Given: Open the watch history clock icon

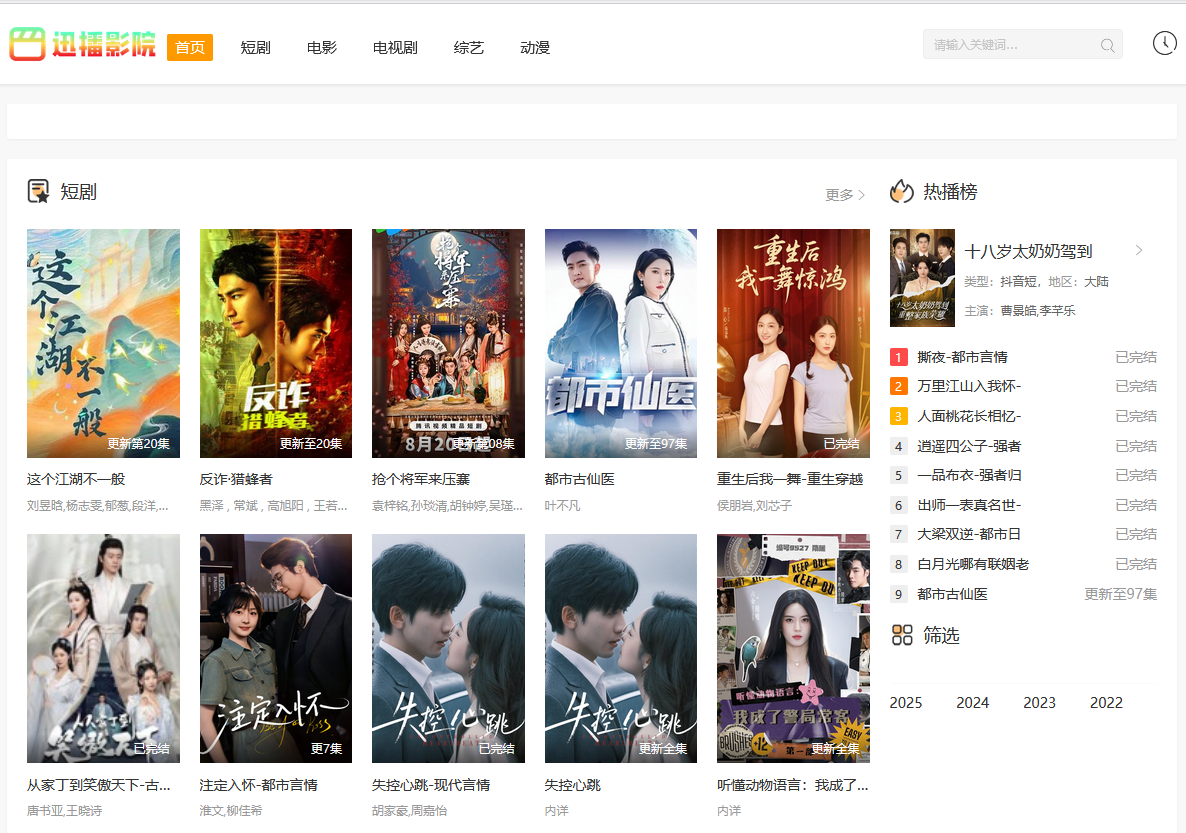Looking at the screenshot, I should tap(1164, 43).
